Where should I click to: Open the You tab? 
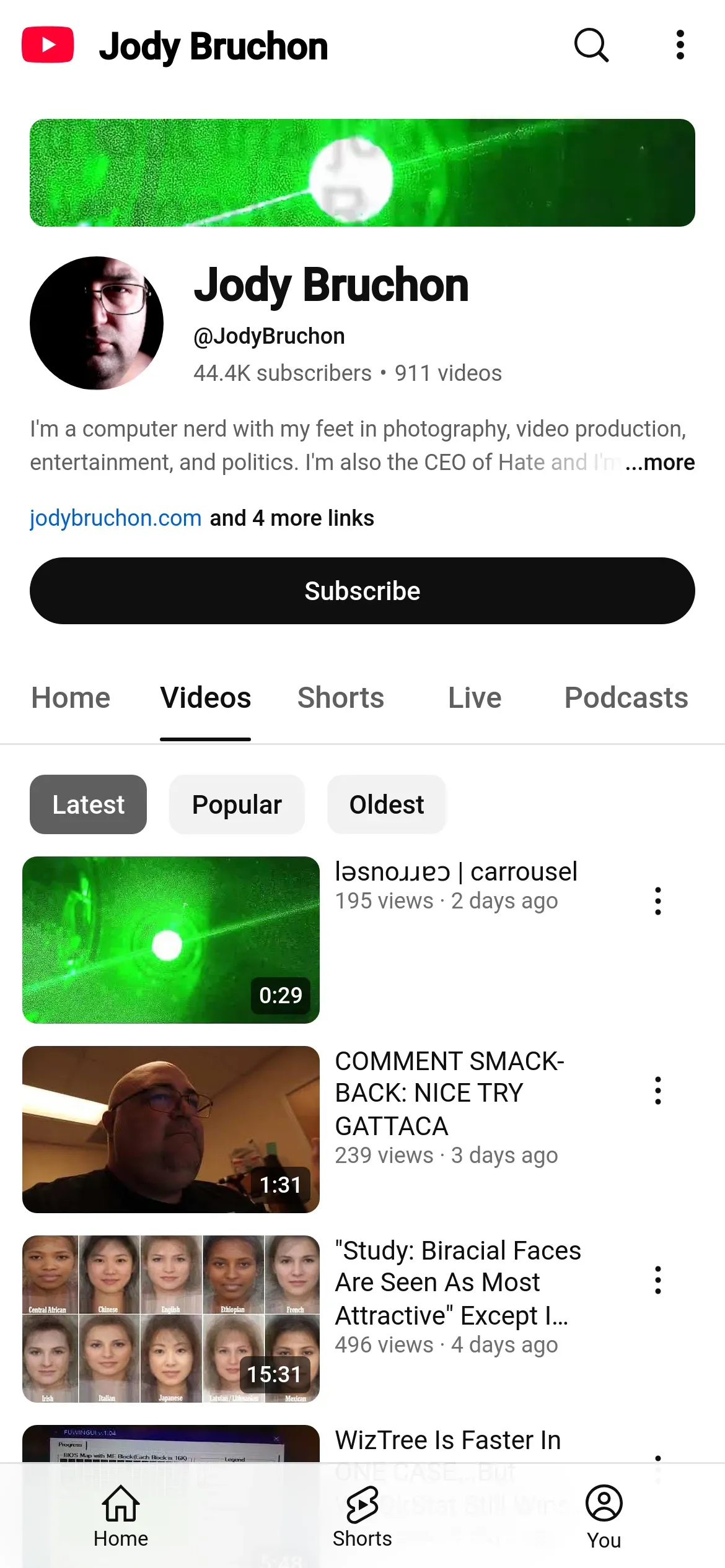(x=604, y=1516)
